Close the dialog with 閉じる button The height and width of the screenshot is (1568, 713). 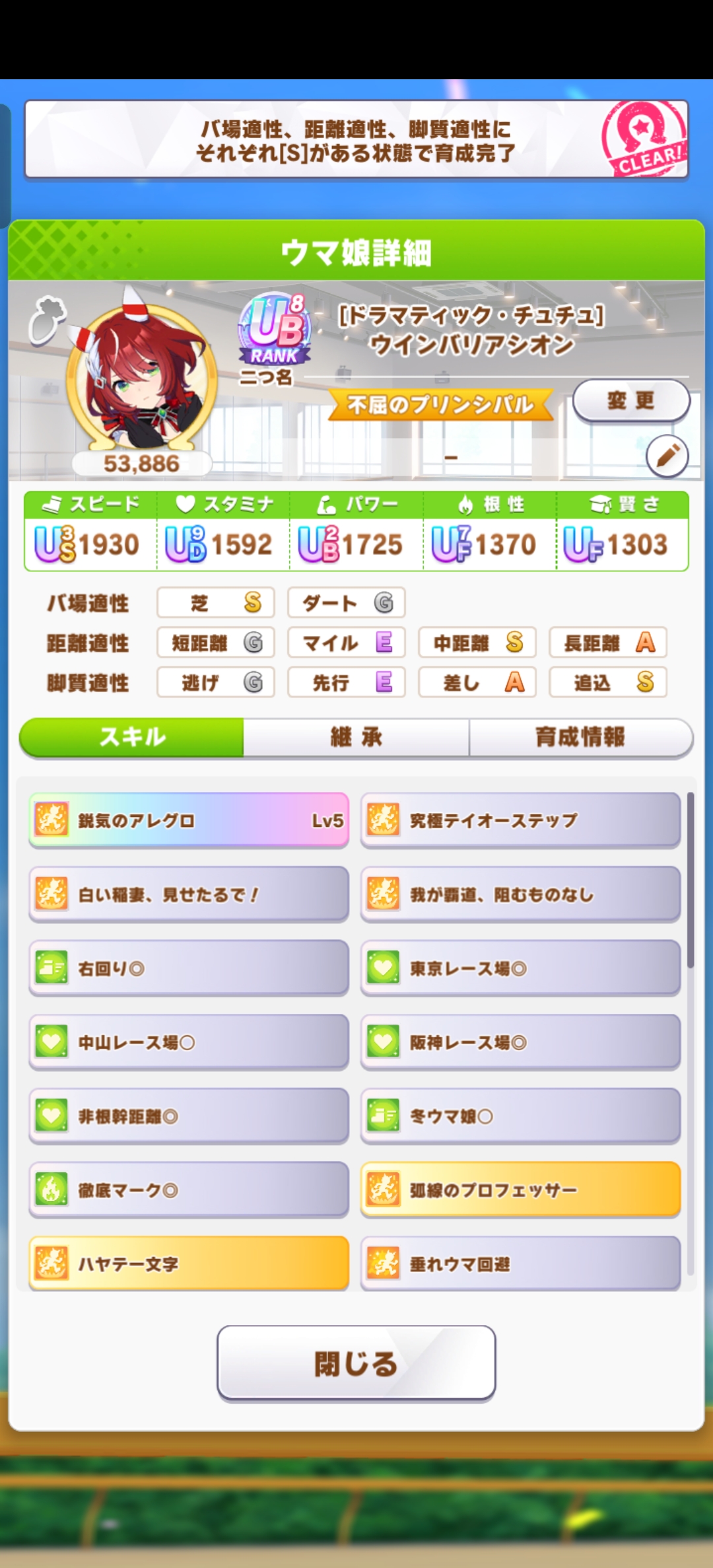[356, 1363]
